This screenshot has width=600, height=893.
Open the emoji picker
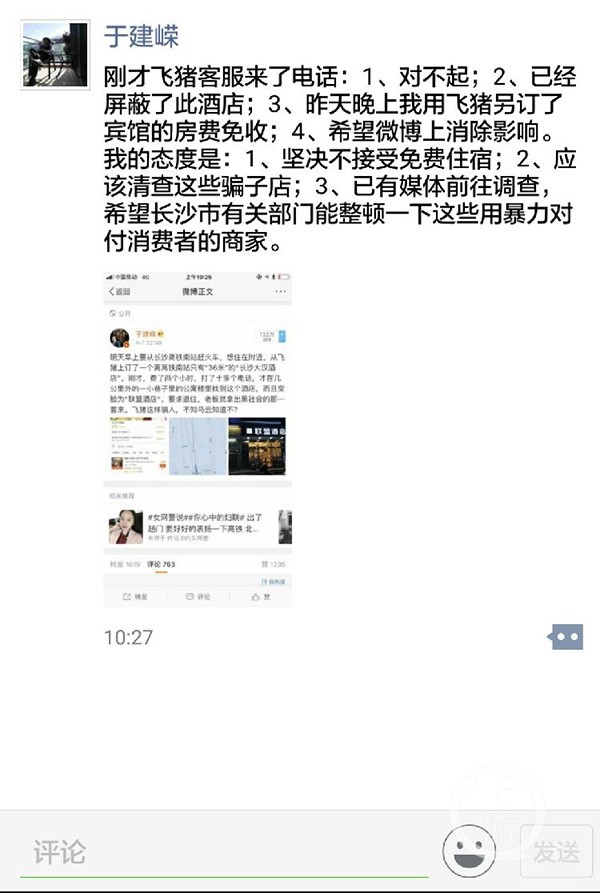[x=472, y=851]
